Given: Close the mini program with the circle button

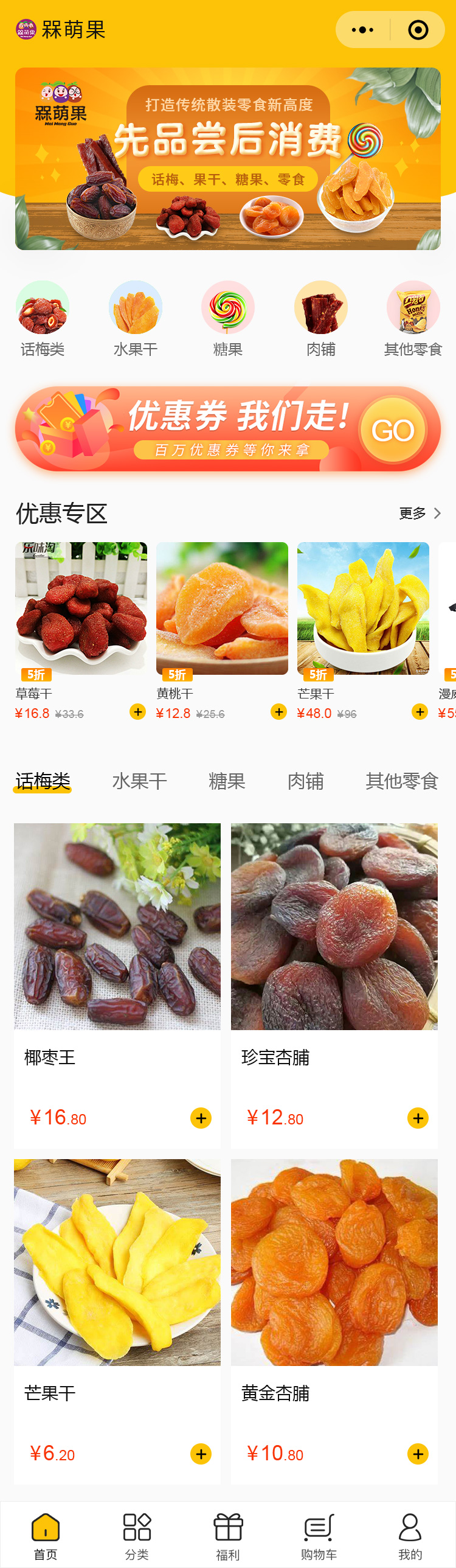Looking at the screenshot, I should pos(418,30).
